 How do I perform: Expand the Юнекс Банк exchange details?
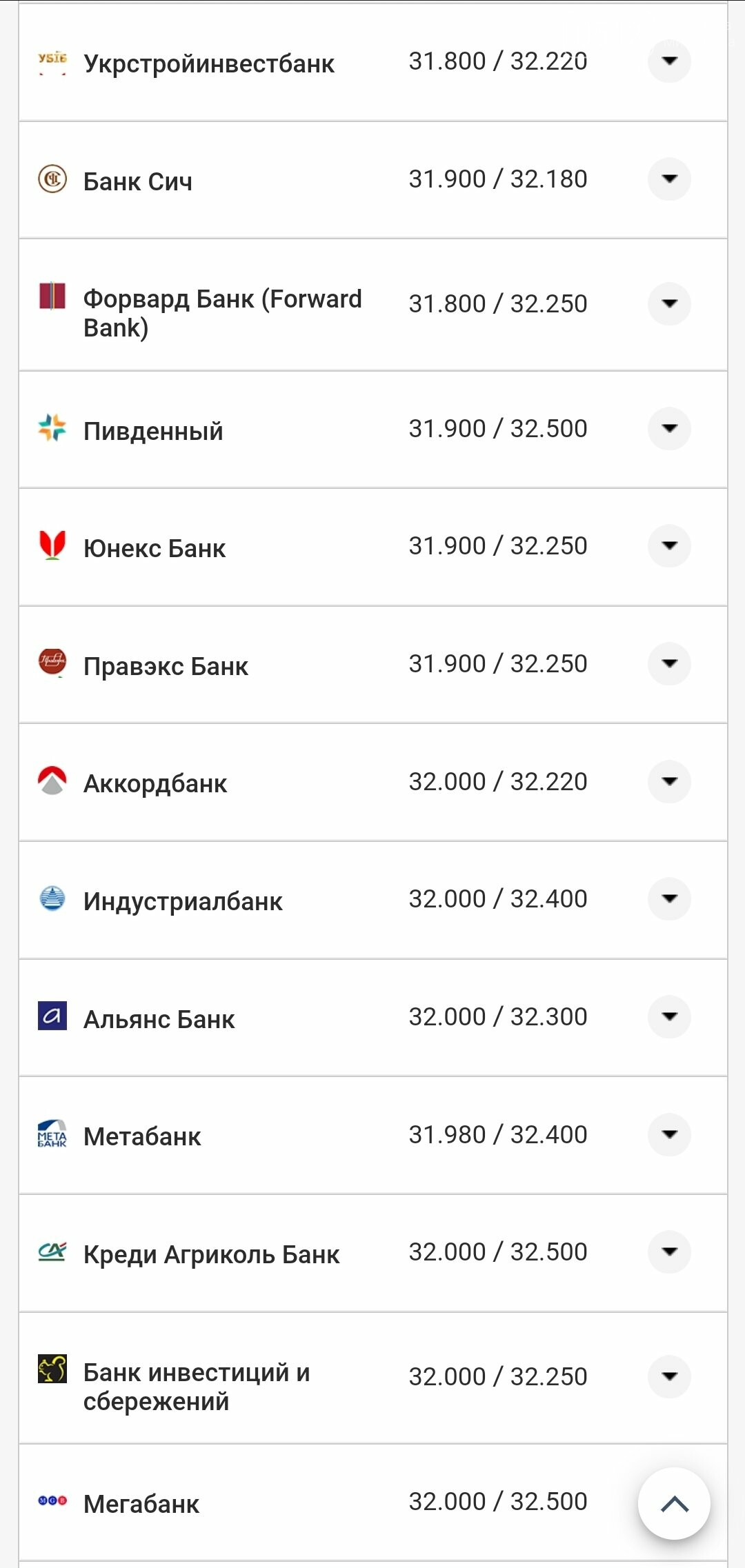pos(669,546)
